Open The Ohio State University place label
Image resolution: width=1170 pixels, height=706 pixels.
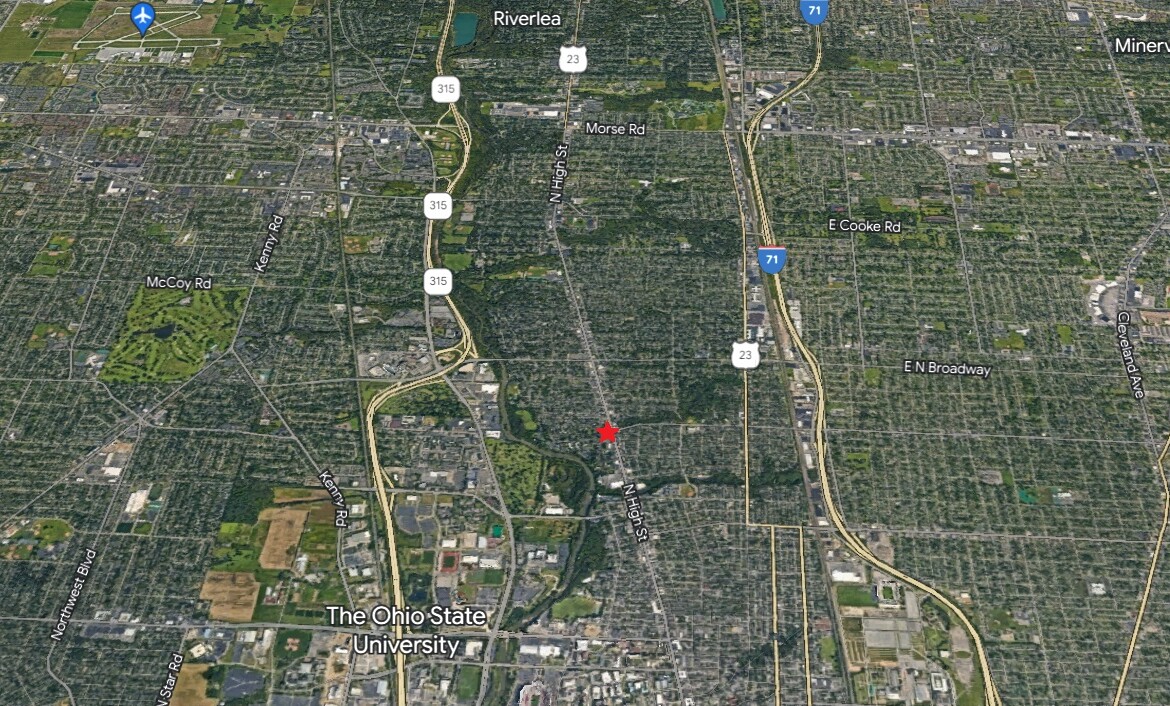(x=406, y=630)
